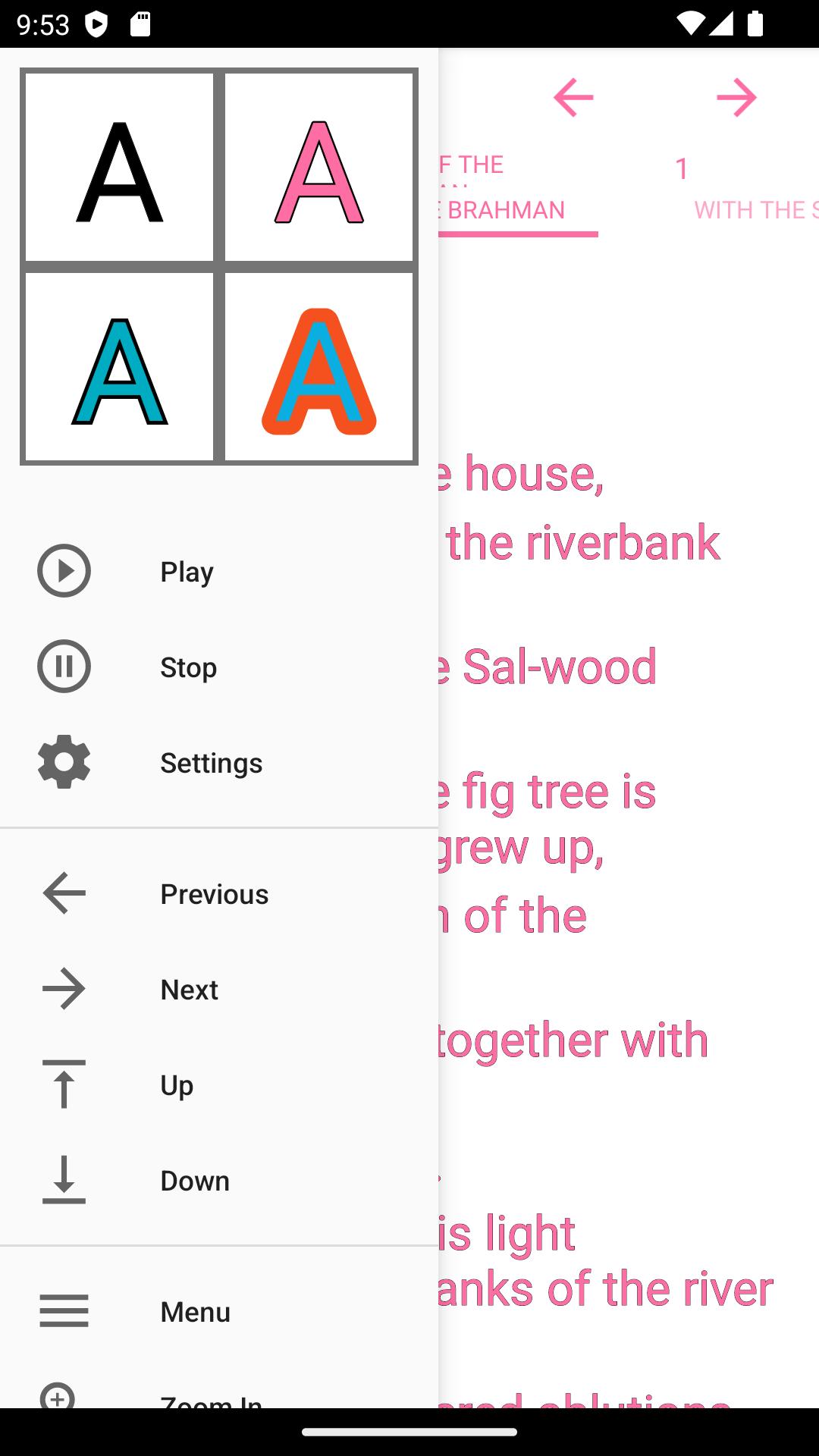Apply the orange and blue A theme
The width and height of the screenshot is (819, 1456).
pyautogui.click(x=318, y=367)
